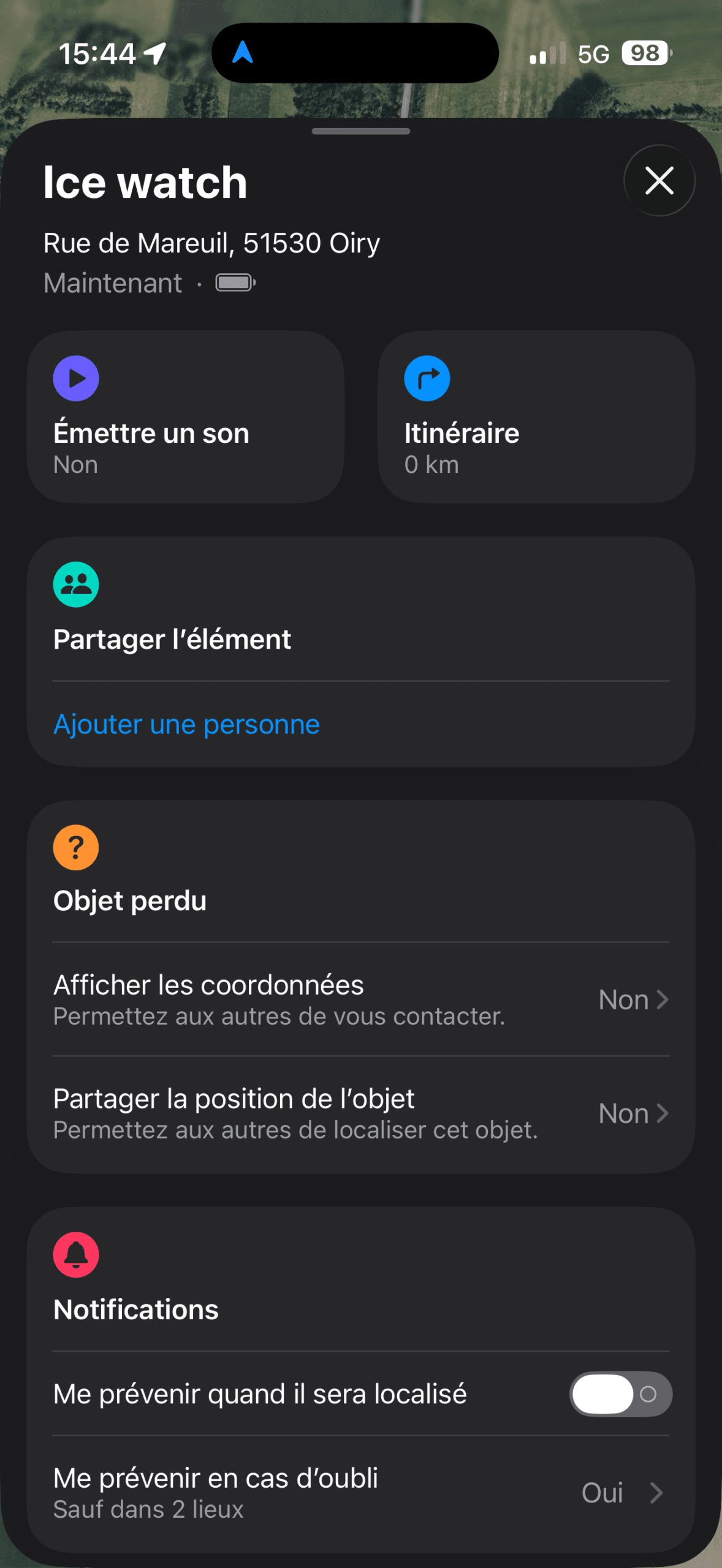Image resolution: width=722 pixels, height=1568 pixels.
Task: Close the Ice watch details sheet
Action: (659, 181)
